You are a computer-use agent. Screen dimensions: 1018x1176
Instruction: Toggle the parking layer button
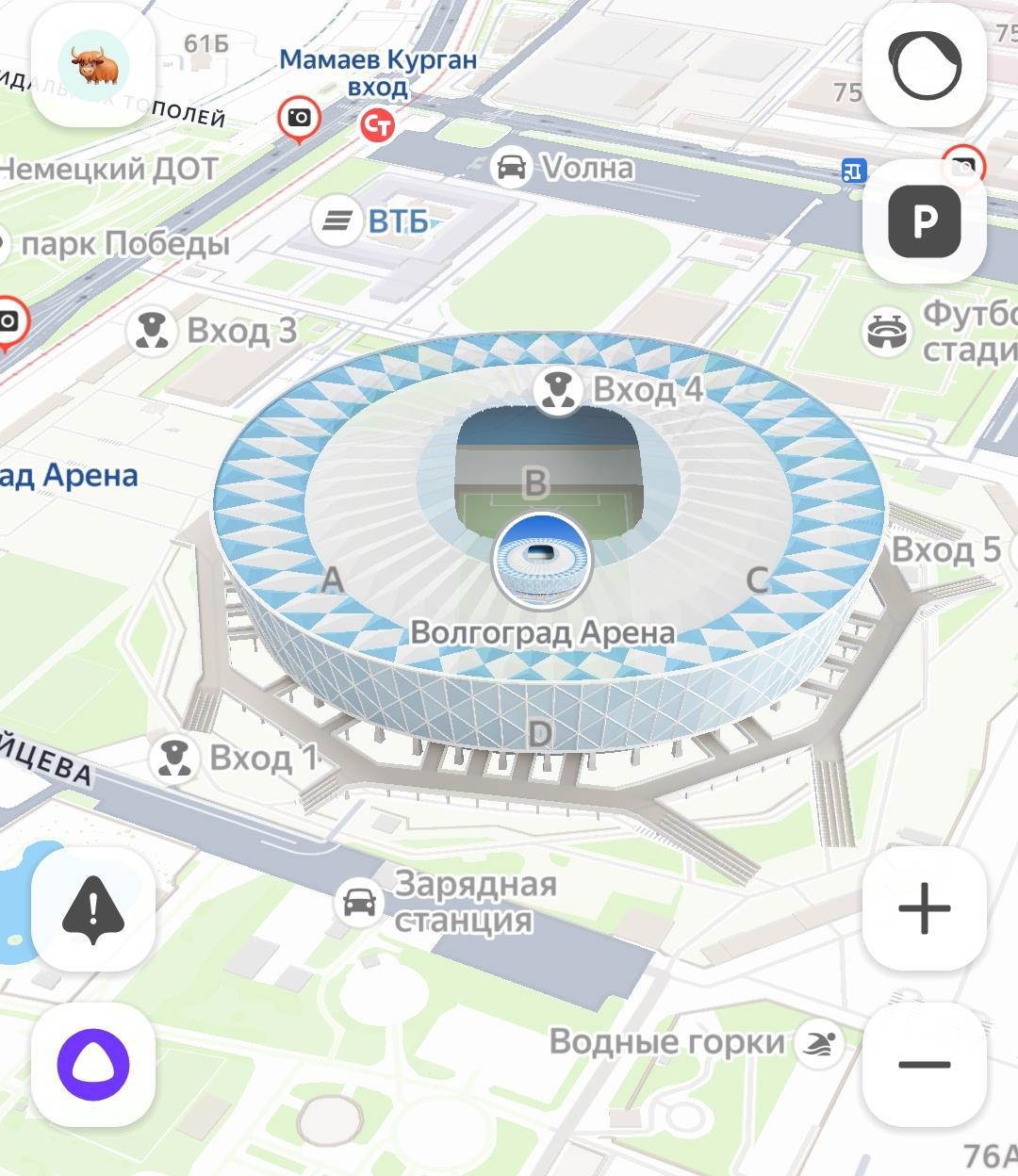925,220
